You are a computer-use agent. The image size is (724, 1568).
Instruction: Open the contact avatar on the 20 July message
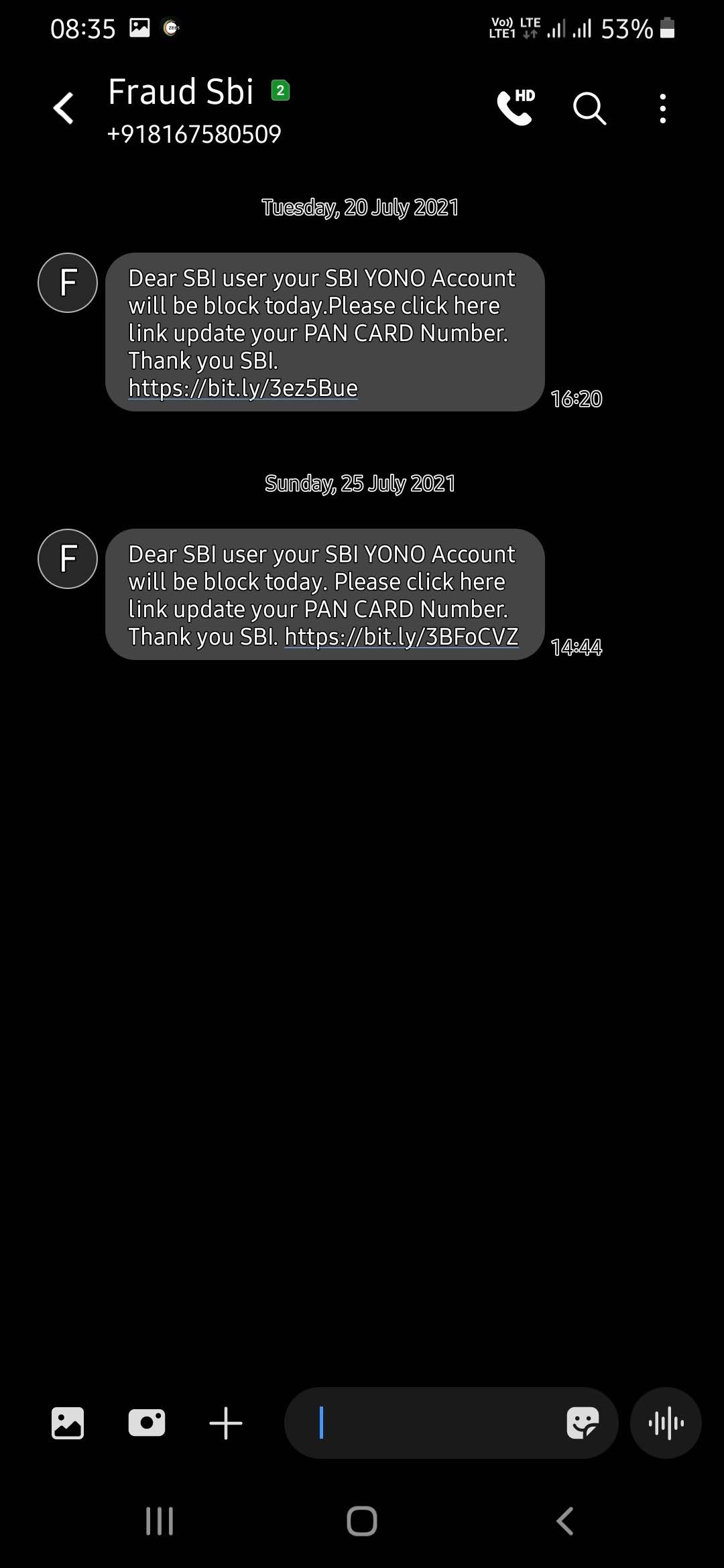click(68, 283)
